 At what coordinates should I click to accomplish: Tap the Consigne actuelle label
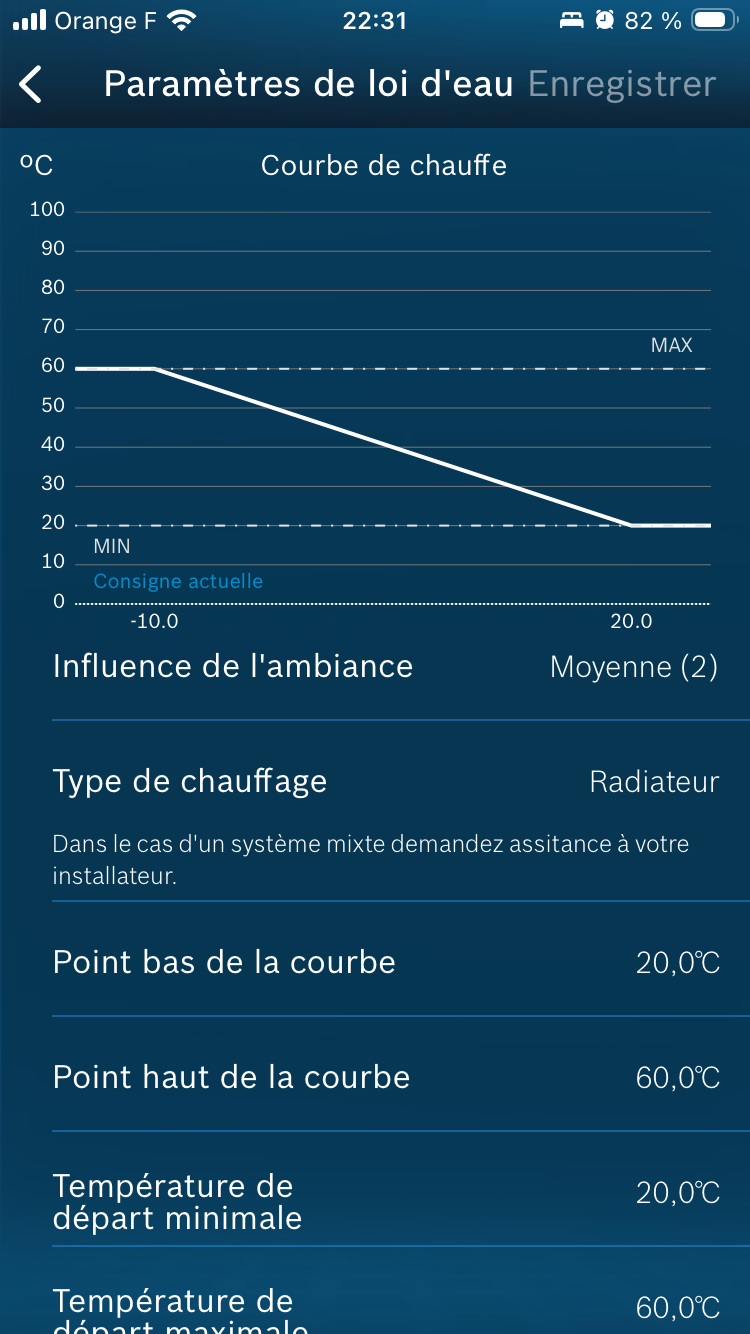[178, 580]
